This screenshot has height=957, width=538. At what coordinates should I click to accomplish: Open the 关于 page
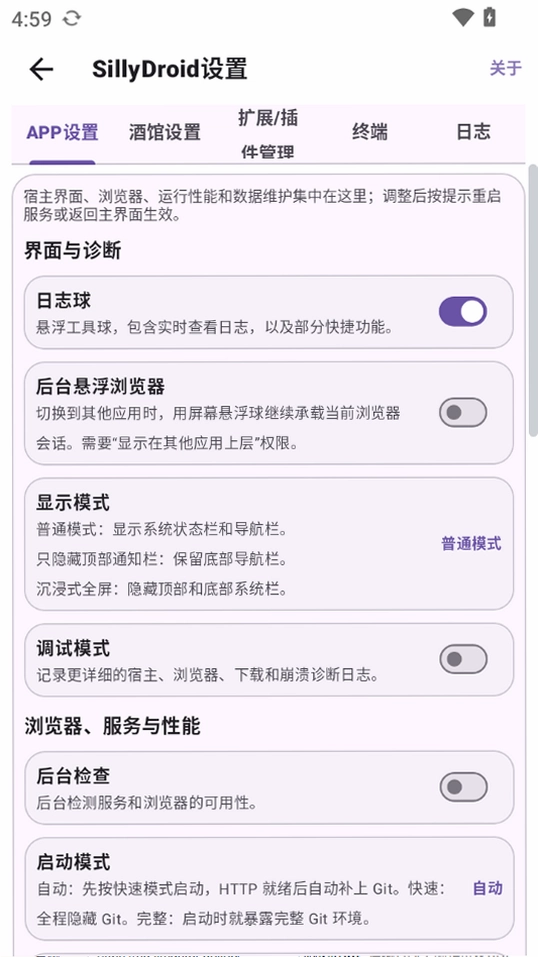pyautogui.click(x=506, y=68)
